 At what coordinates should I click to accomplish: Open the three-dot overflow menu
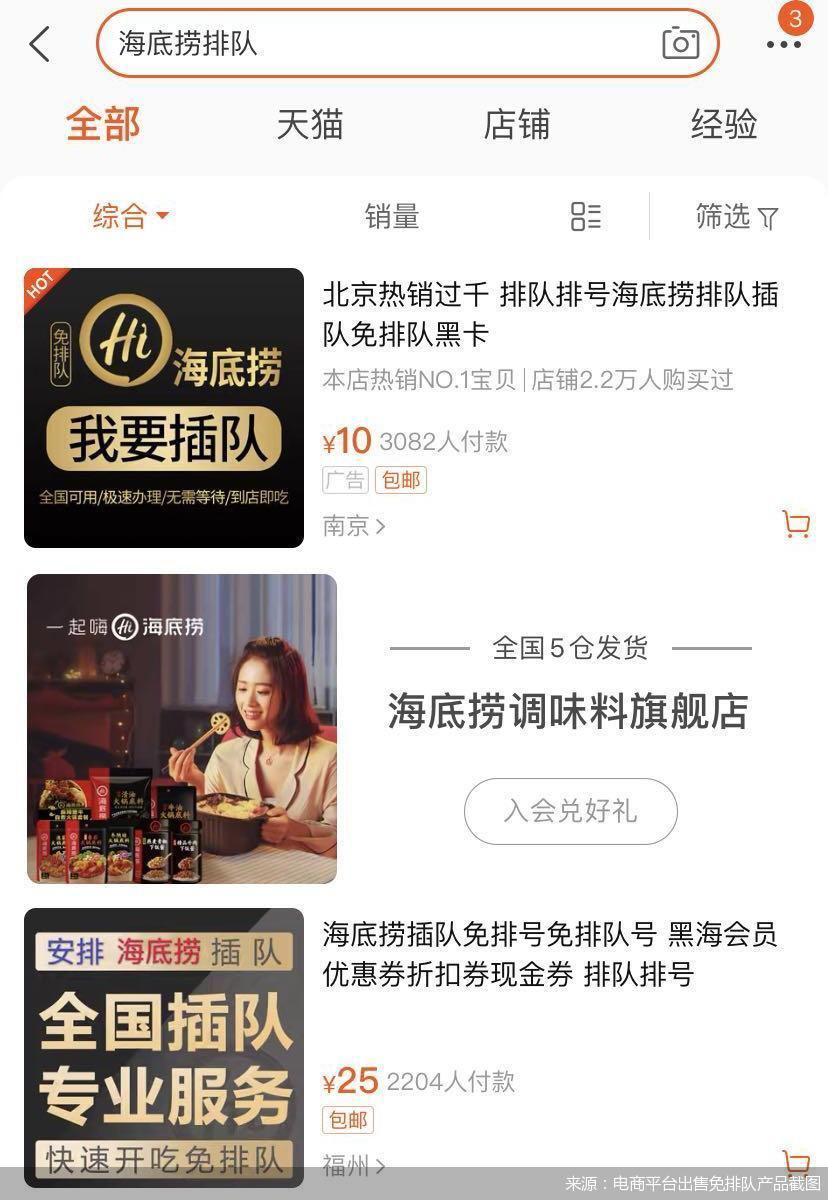(x=784, y=45)
